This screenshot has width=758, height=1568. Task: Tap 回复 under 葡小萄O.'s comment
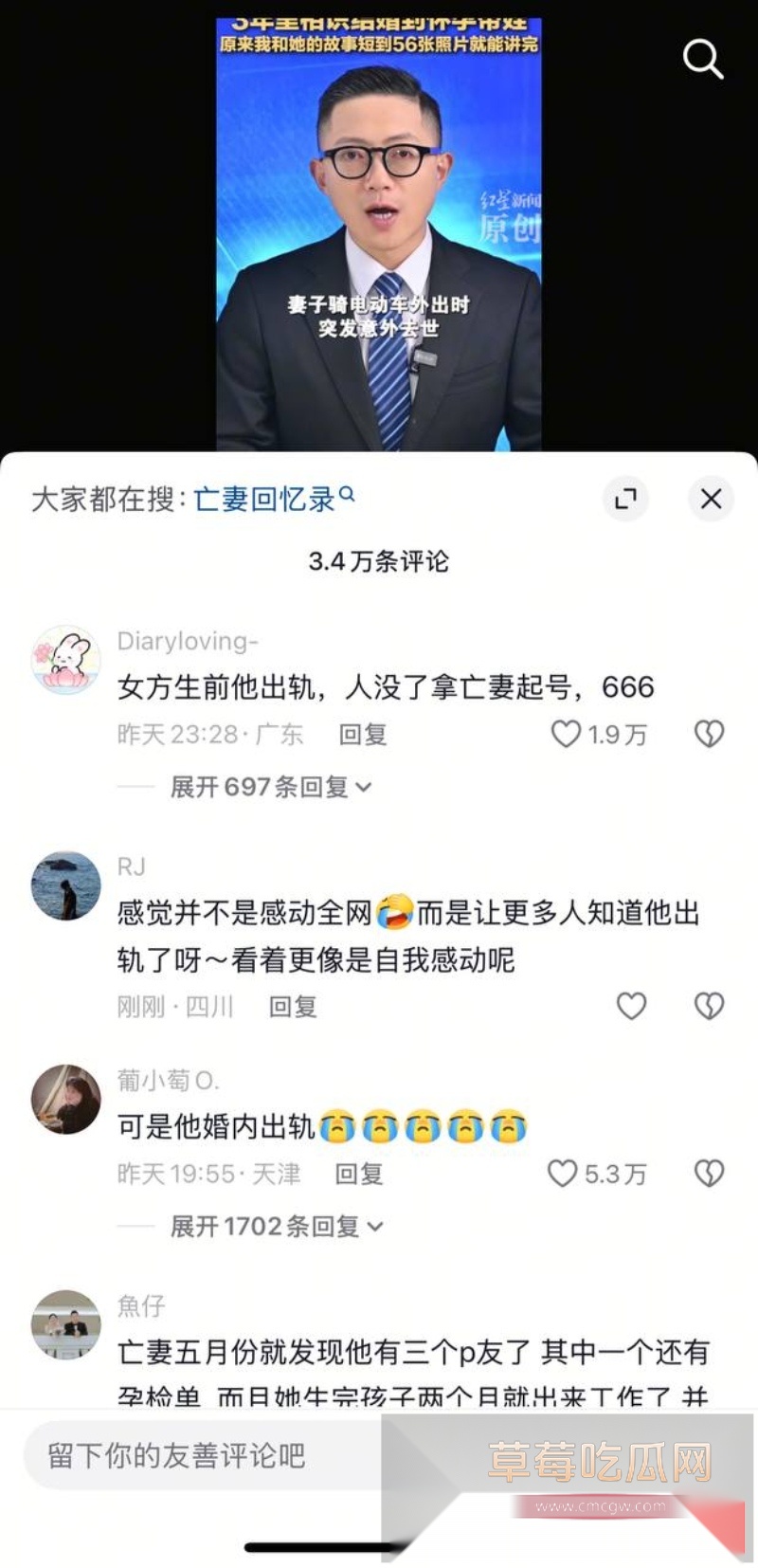click(x=358, y=1175)
